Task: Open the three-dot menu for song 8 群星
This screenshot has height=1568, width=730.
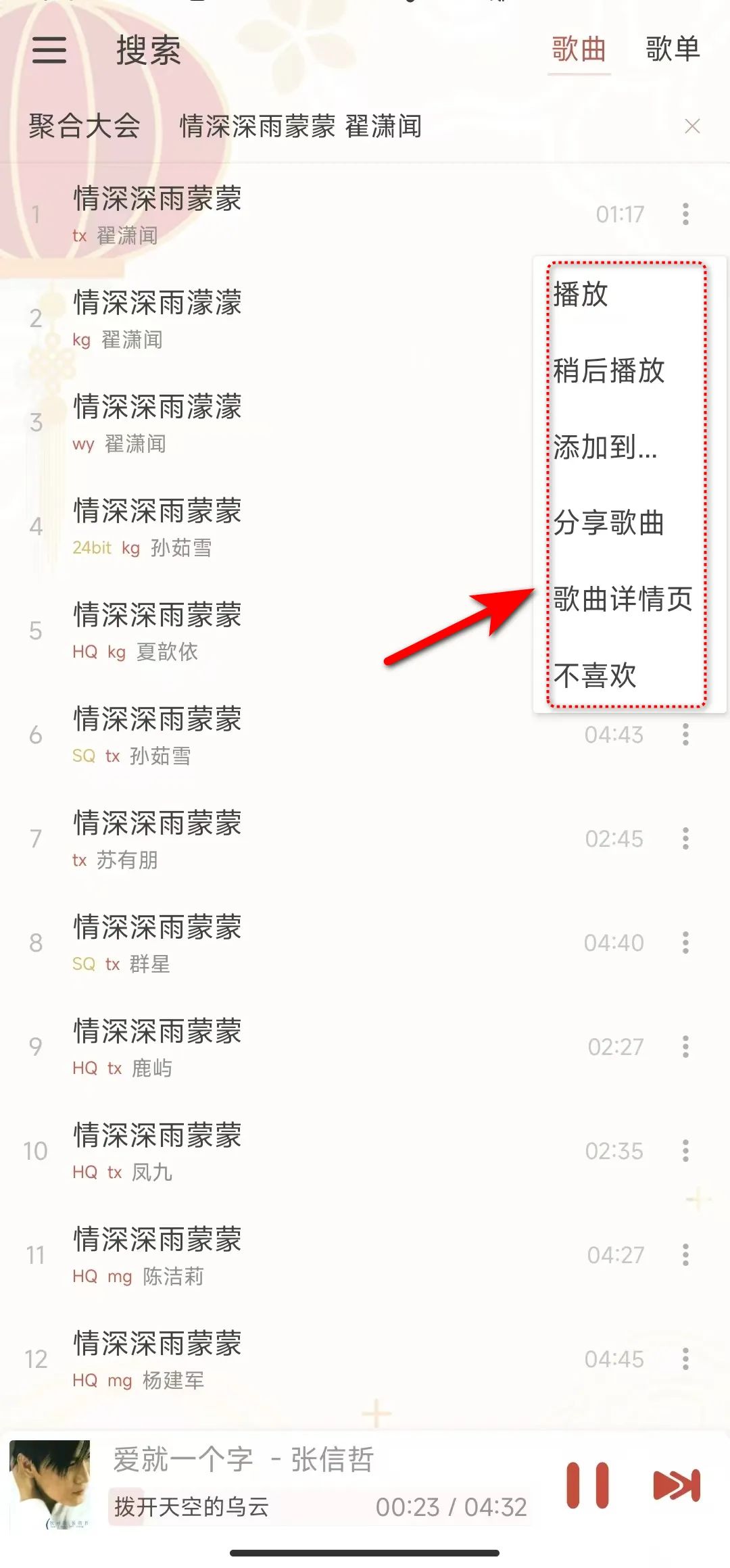Action: 685,943
